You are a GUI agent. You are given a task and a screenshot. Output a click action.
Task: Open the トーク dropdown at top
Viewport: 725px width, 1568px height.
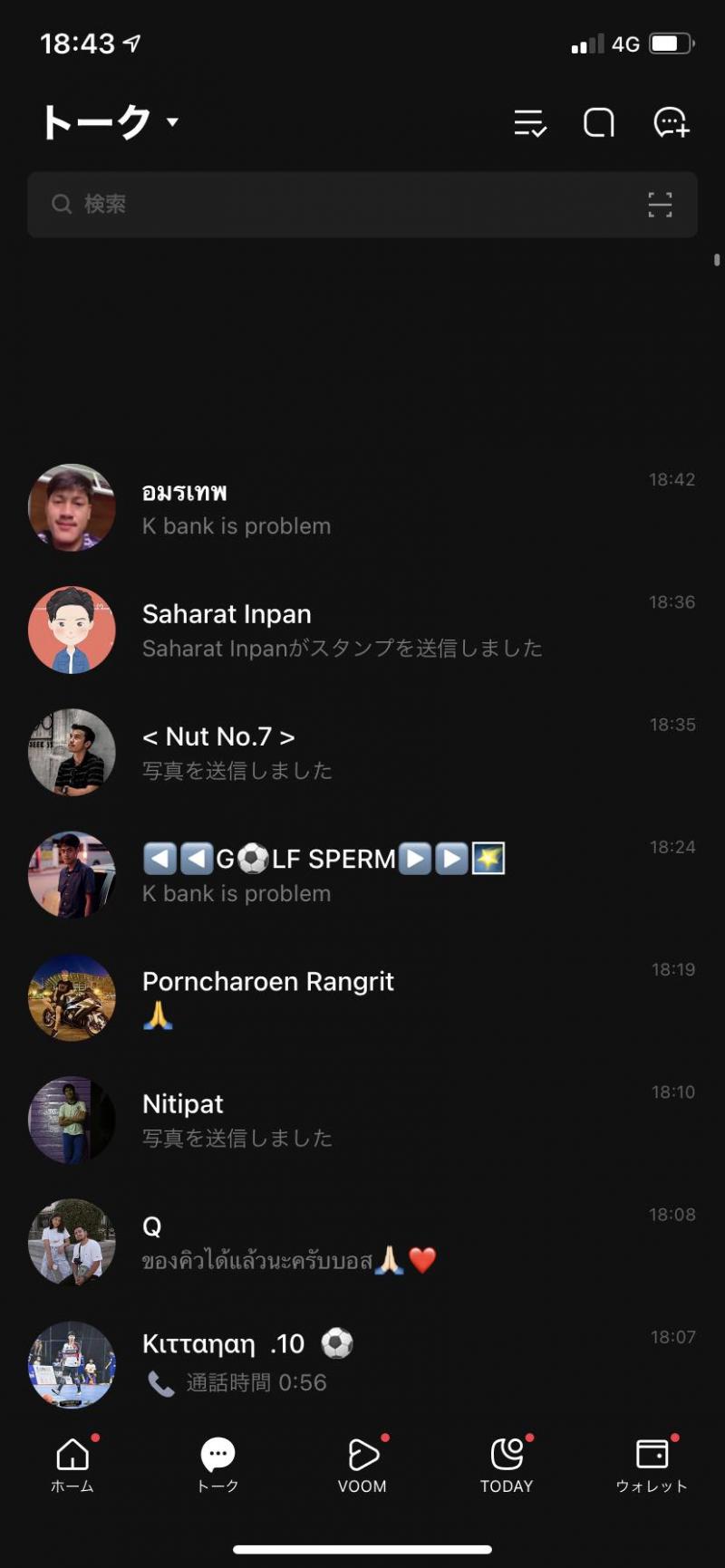[110, 122]
